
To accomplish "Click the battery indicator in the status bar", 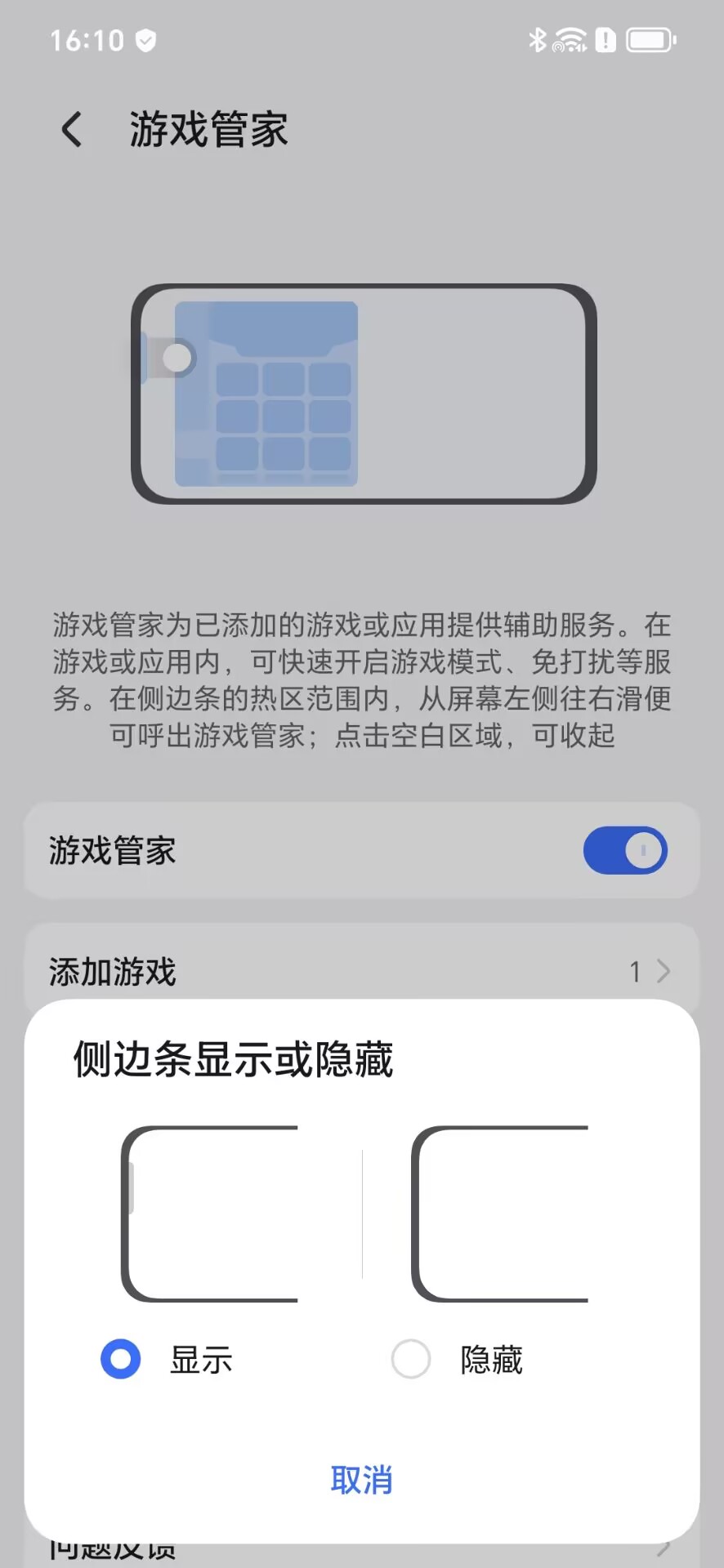I will coord(650,38).
